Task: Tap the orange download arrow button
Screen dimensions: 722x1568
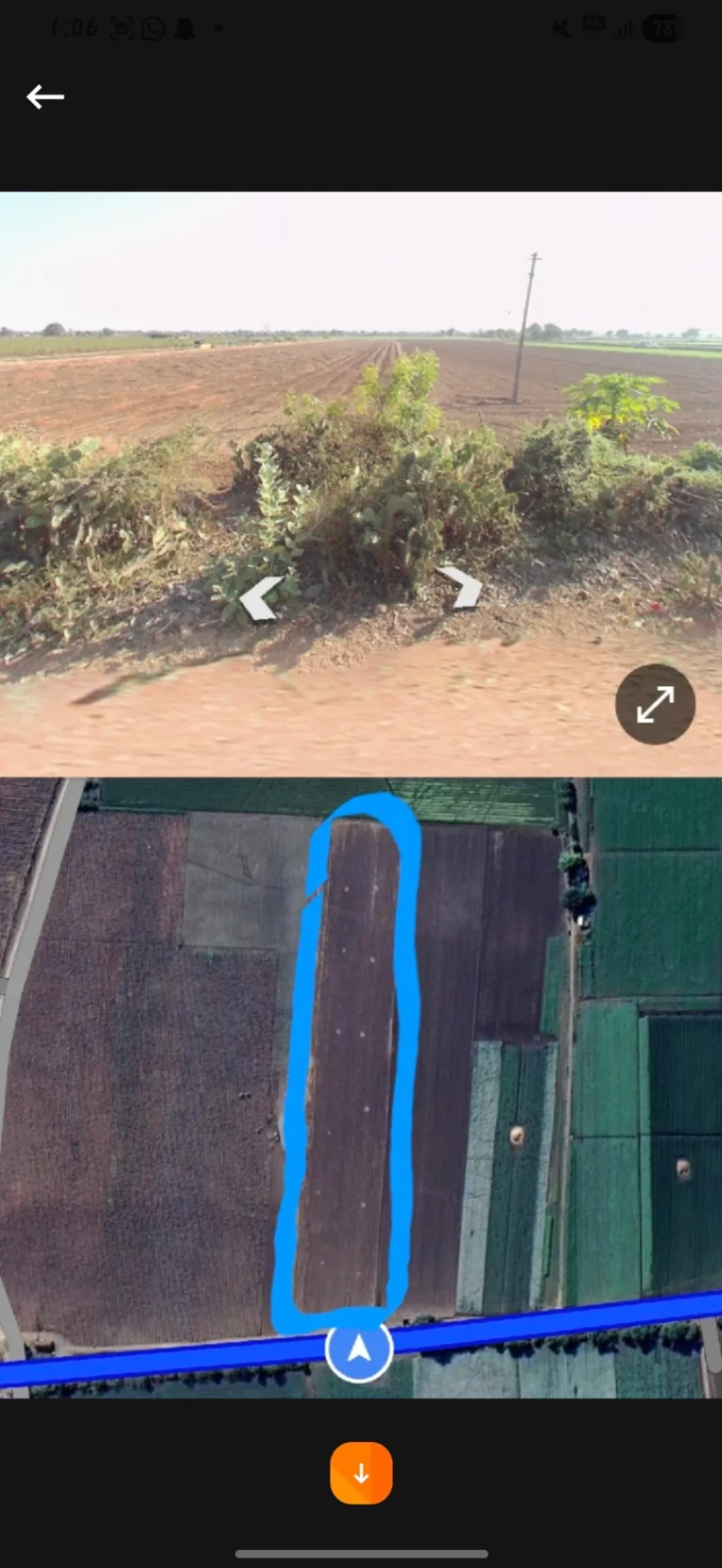Action: coord(361,1473)
